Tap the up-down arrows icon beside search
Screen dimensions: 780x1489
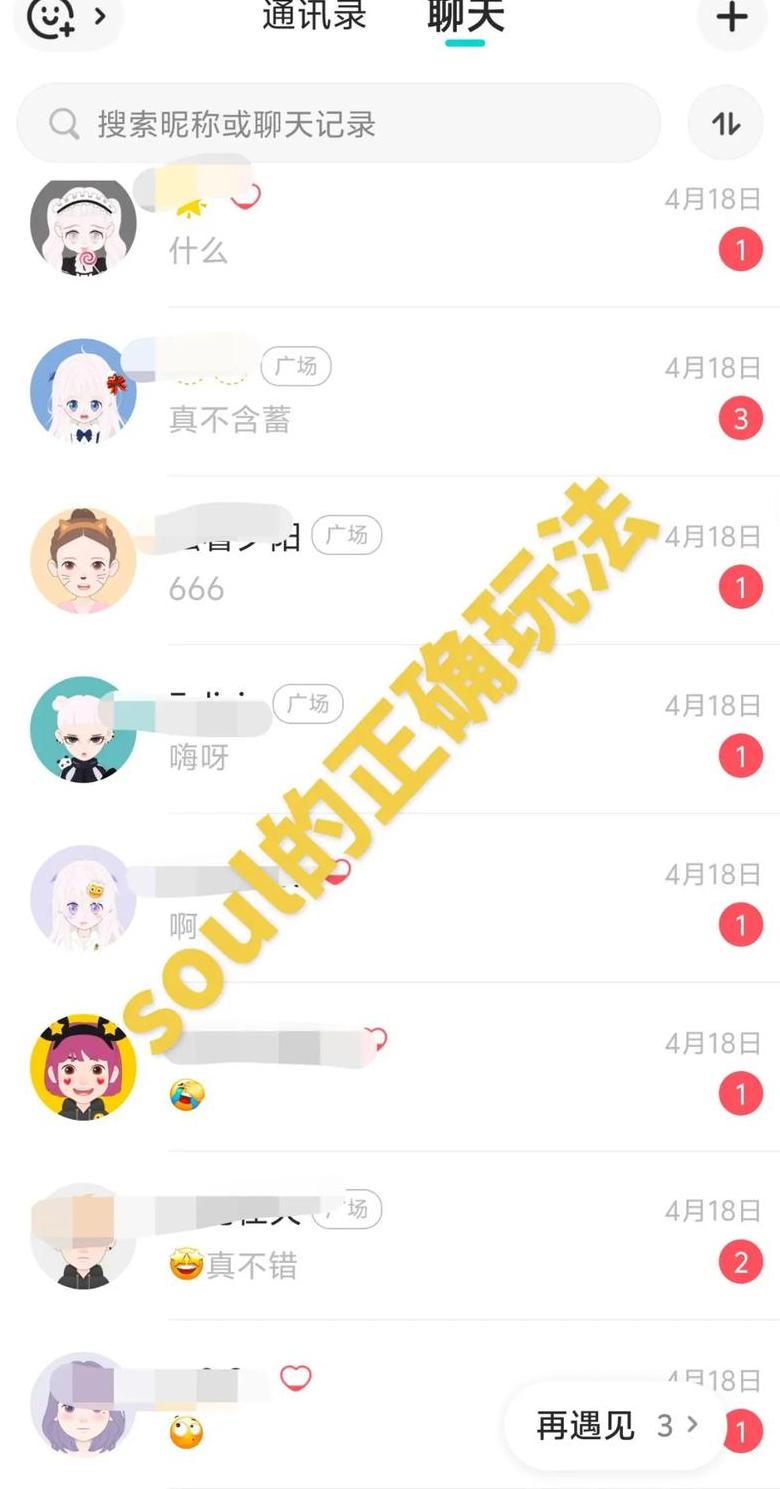[725, 124]
